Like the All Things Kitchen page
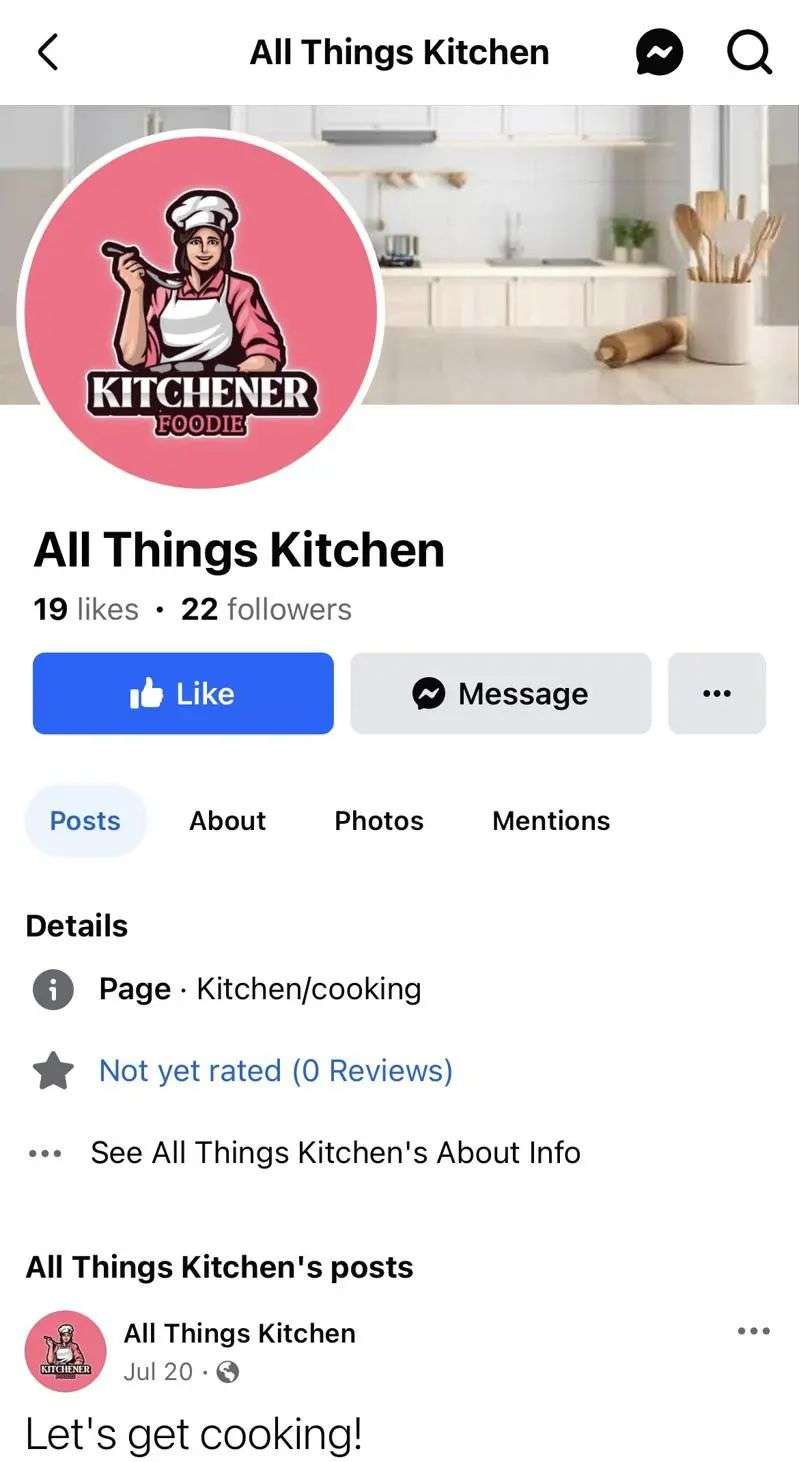The height and width of the screenshot is (1462, 799). pyautogui.click(x=183, y=693)
